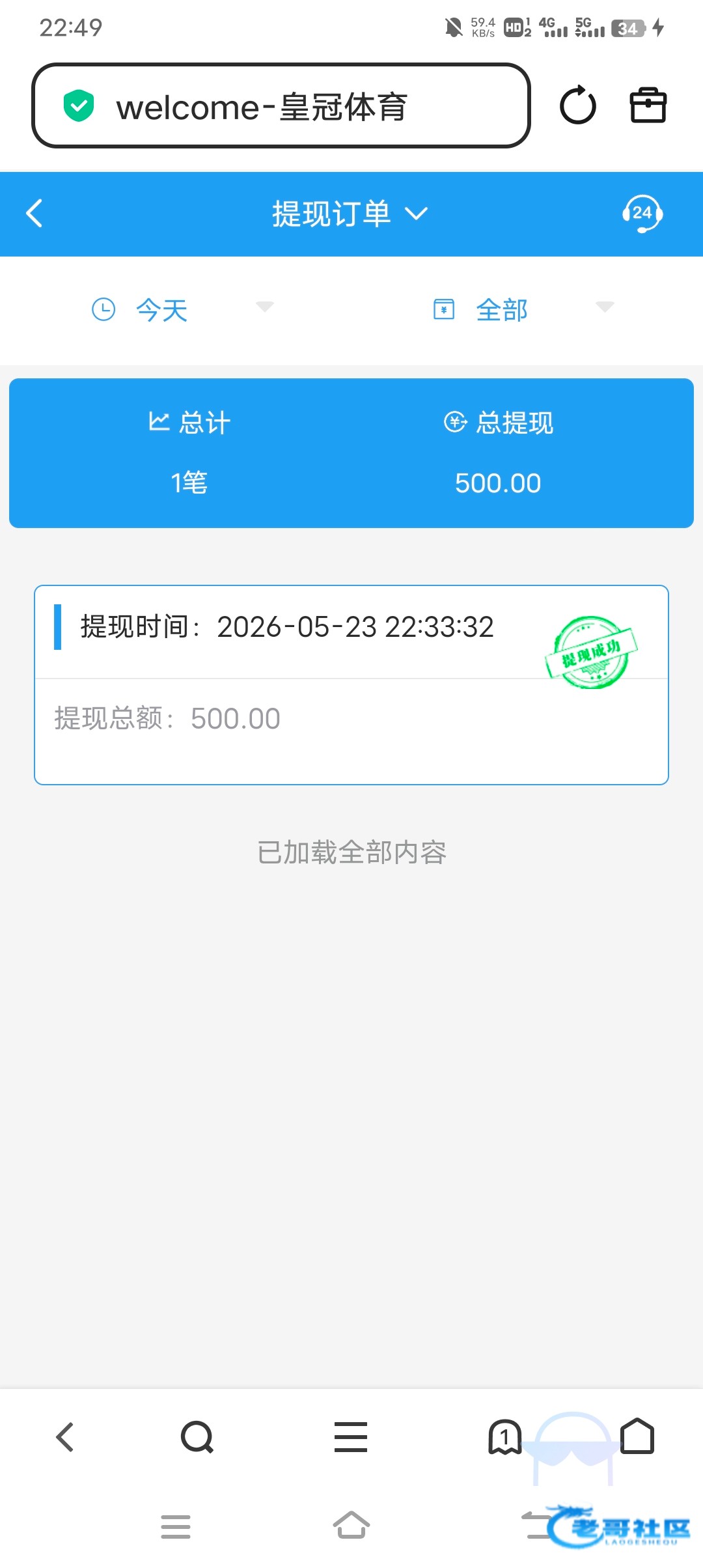Contact 24-hour customer service
This screenshot has height=1568, width=703.
642,214
